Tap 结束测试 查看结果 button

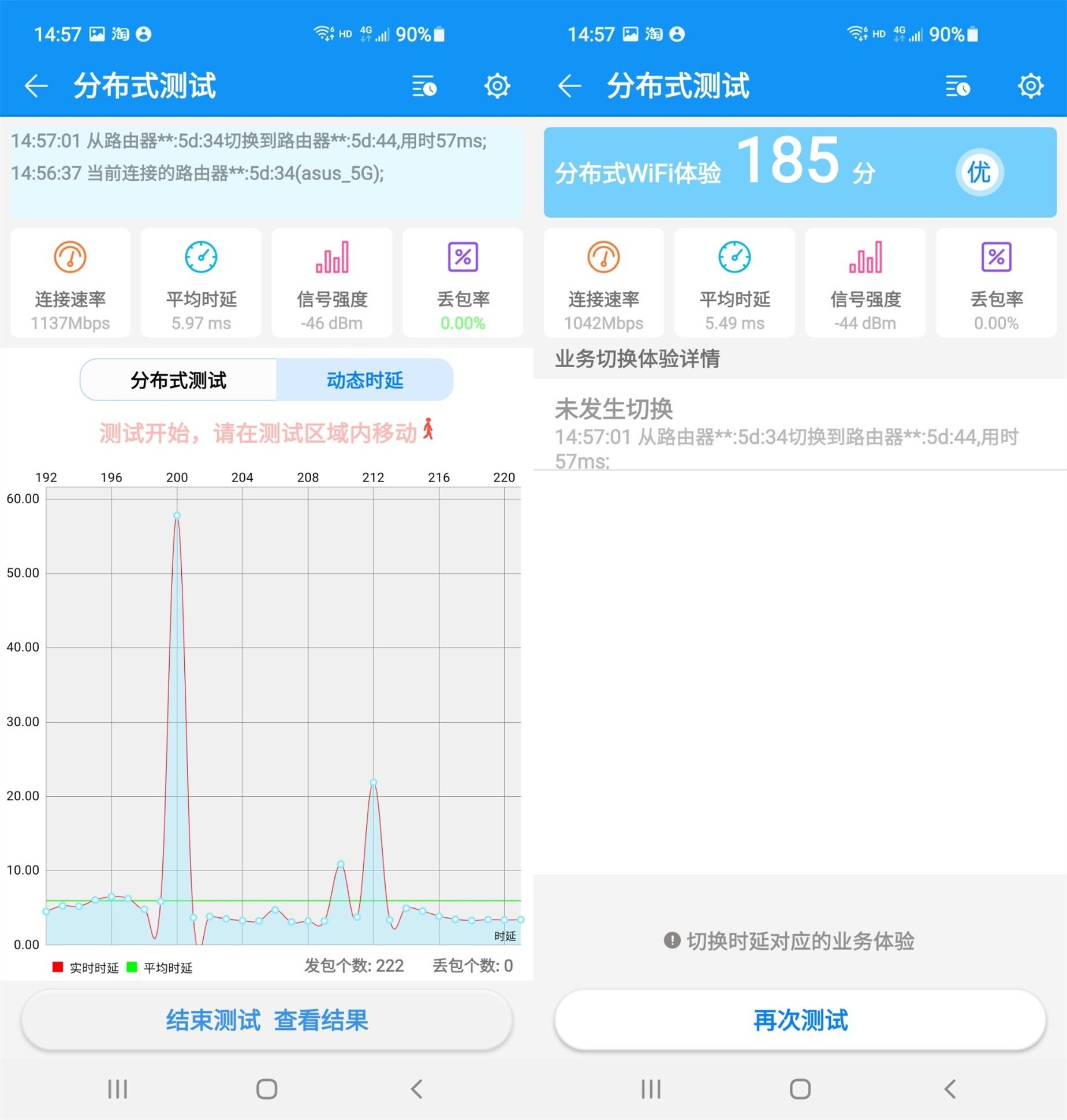coord(267,1020)
